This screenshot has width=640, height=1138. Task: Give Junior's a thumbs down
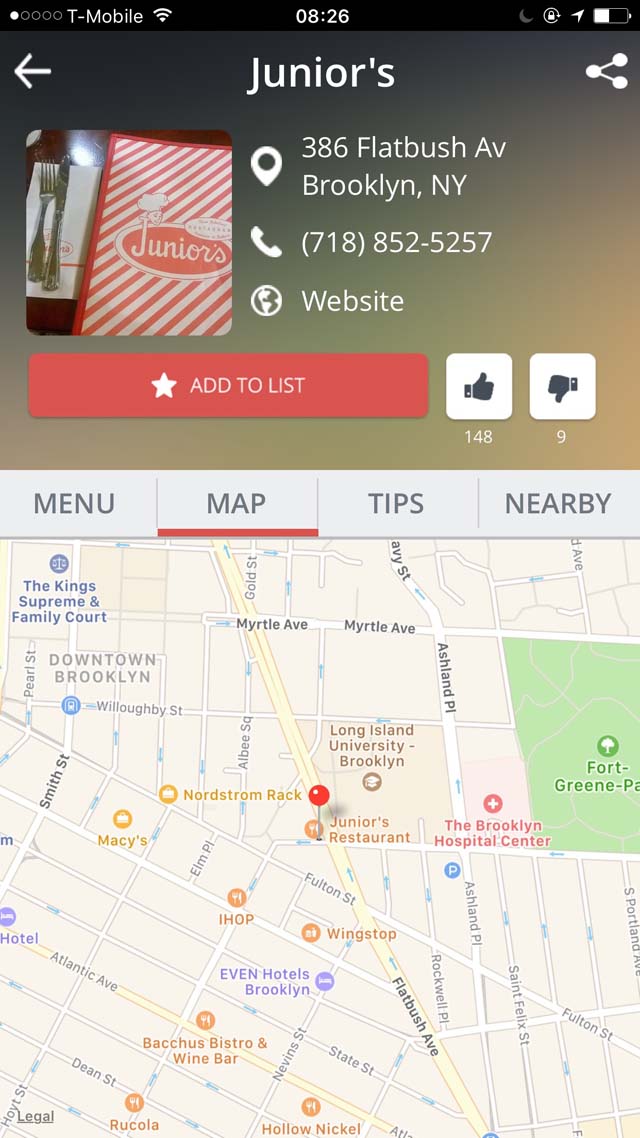[562, 386]
